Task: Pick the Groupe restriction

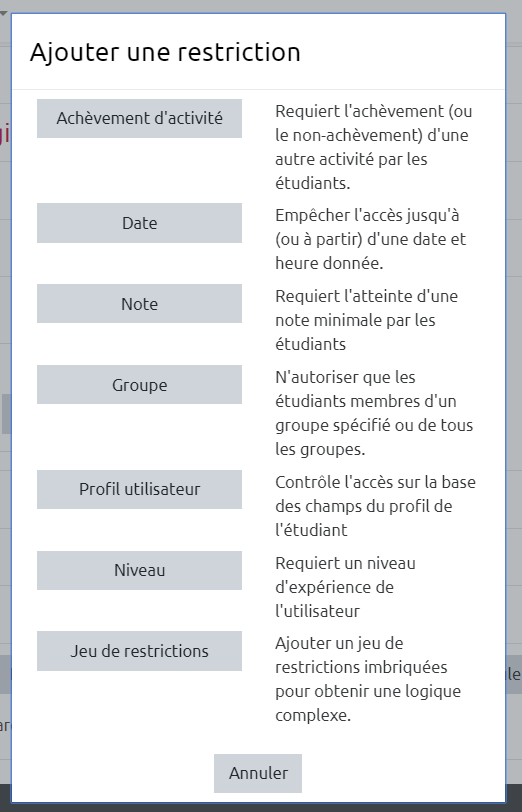Action: [x=139, y=385]
